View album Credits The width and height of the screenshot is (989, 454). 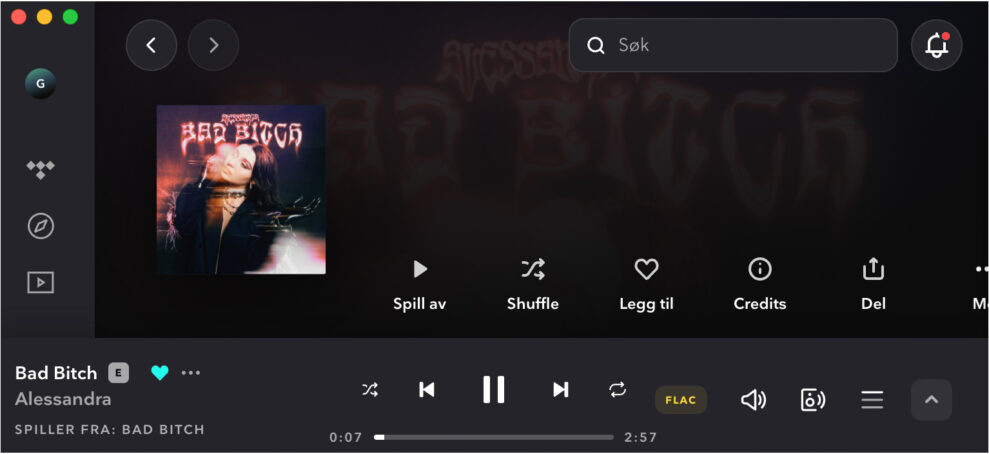click(x=760, y=283)
